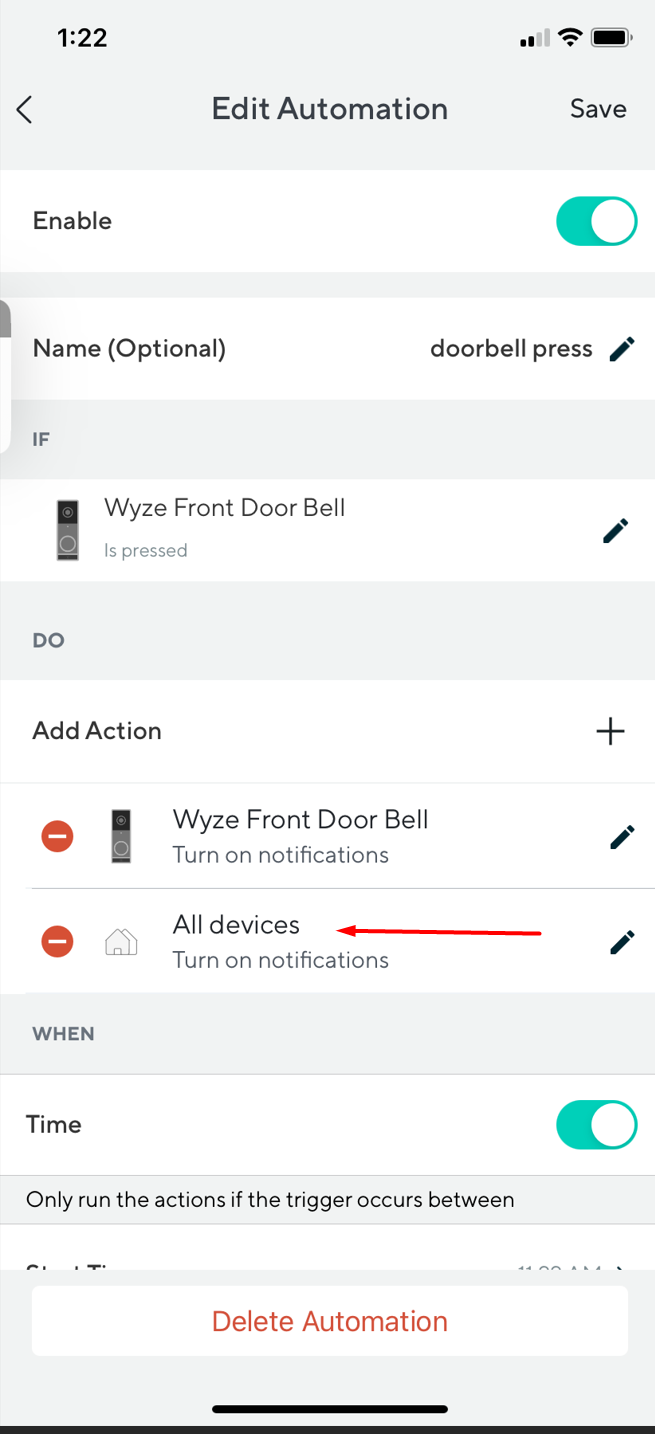Remove the All devices action
Viewport: 655px width, 1434px height.
pyautogui.click(x=57, y=941)
